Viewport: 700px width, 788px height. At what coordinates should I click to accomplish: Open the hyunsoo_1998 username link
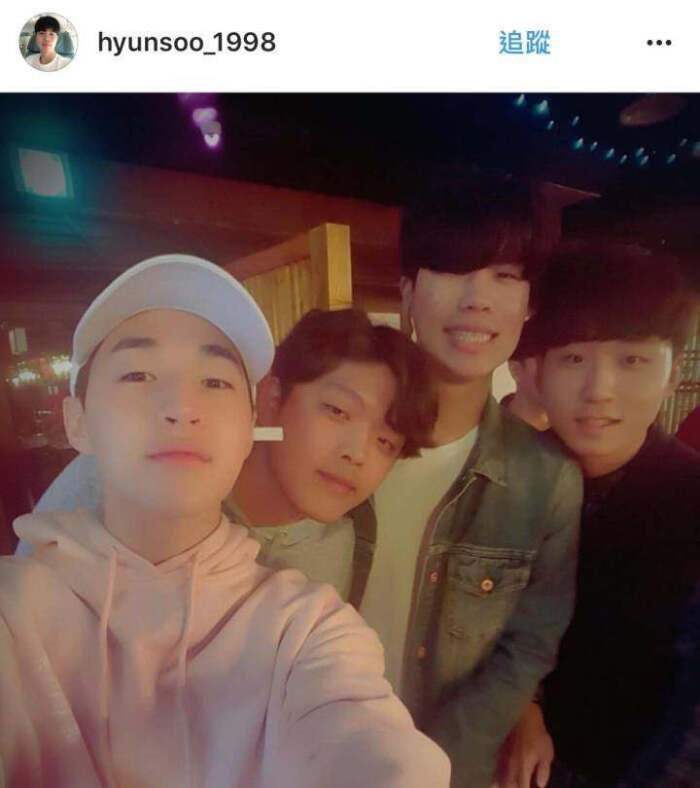point(186,43)
